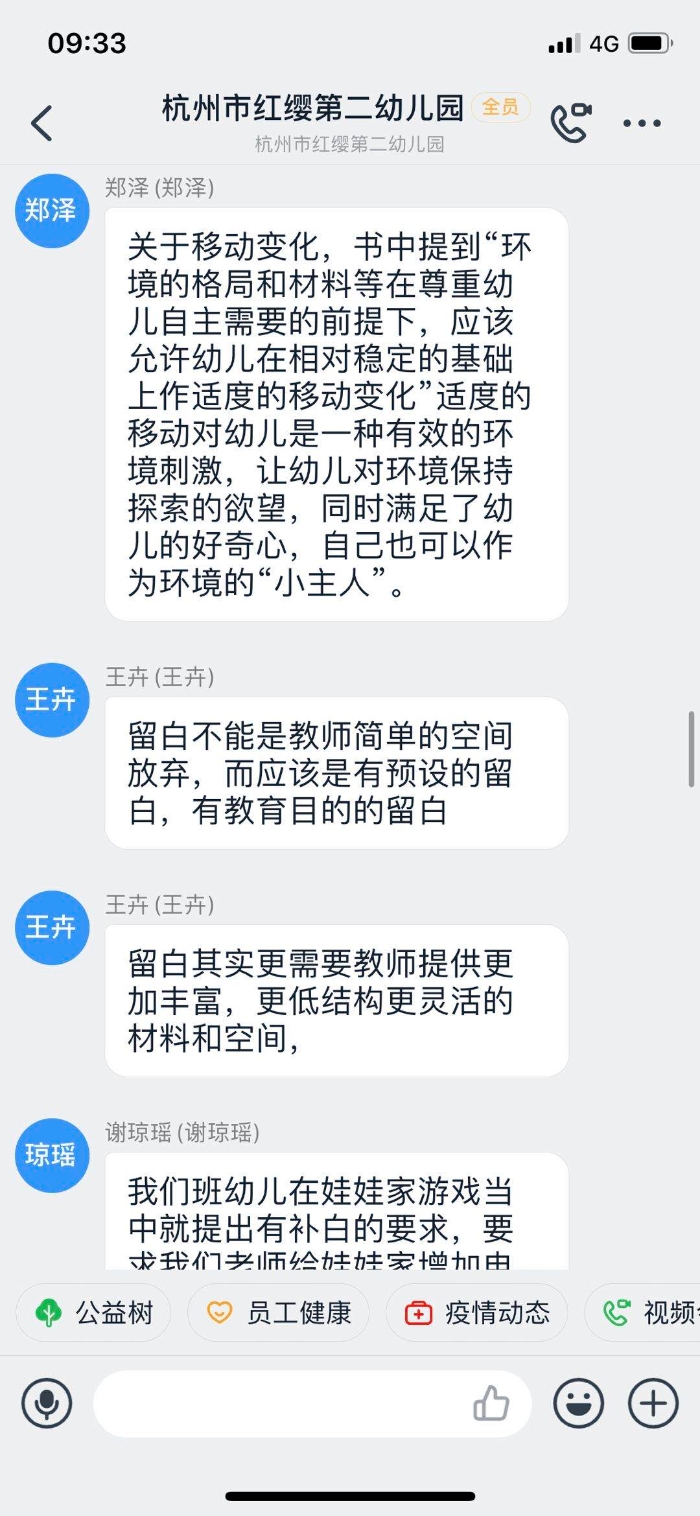
Task: Open the three-dot overflow menu
Action: [642, 124]
